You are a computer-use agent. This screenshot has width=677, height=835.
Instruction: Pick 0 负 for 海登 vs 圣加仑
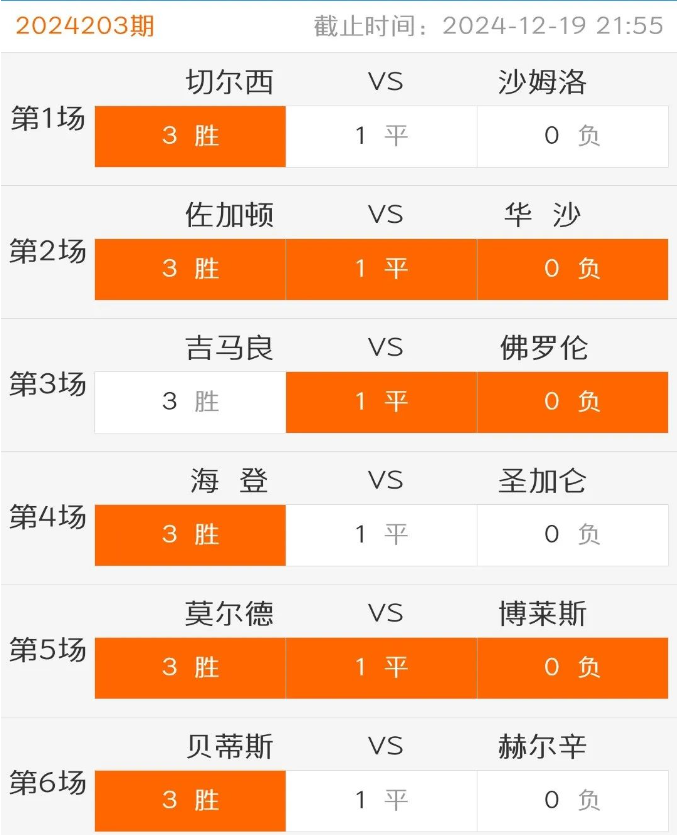[x=572, y=535]
